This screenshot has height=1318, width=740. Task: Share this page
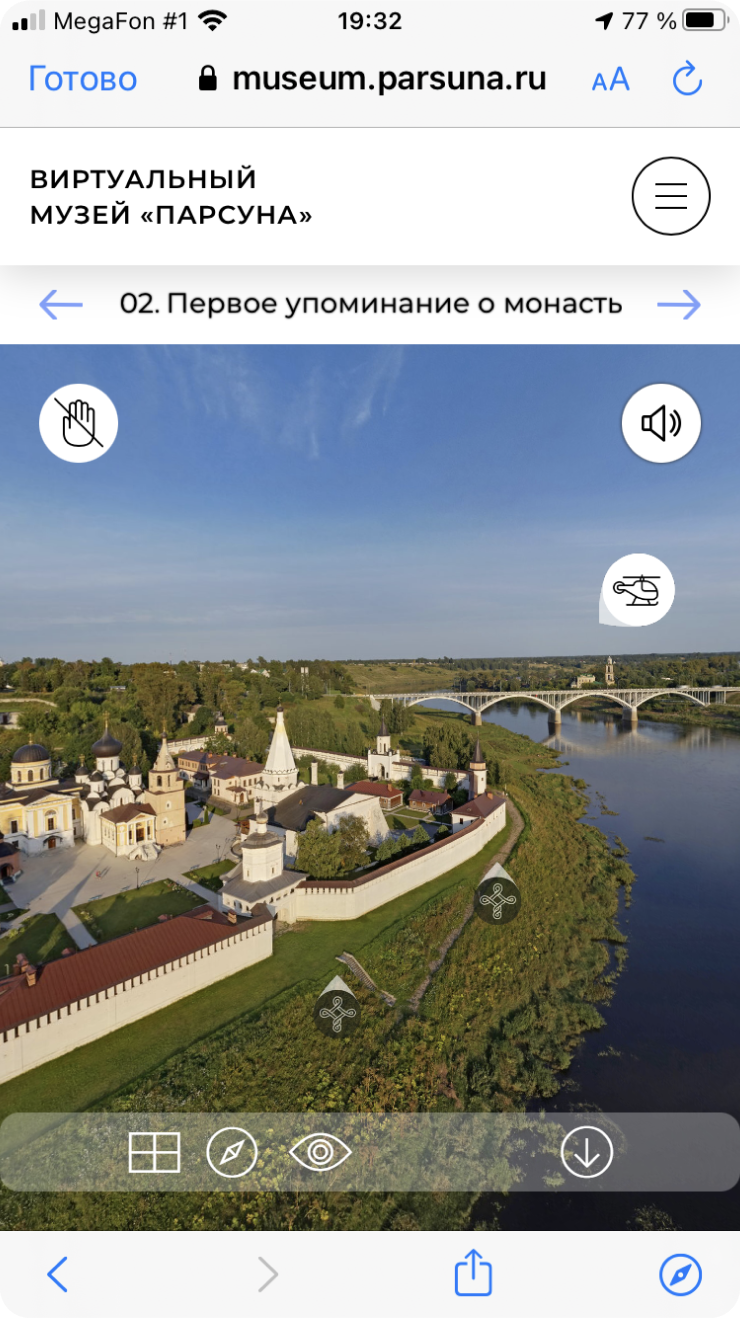473,1274
